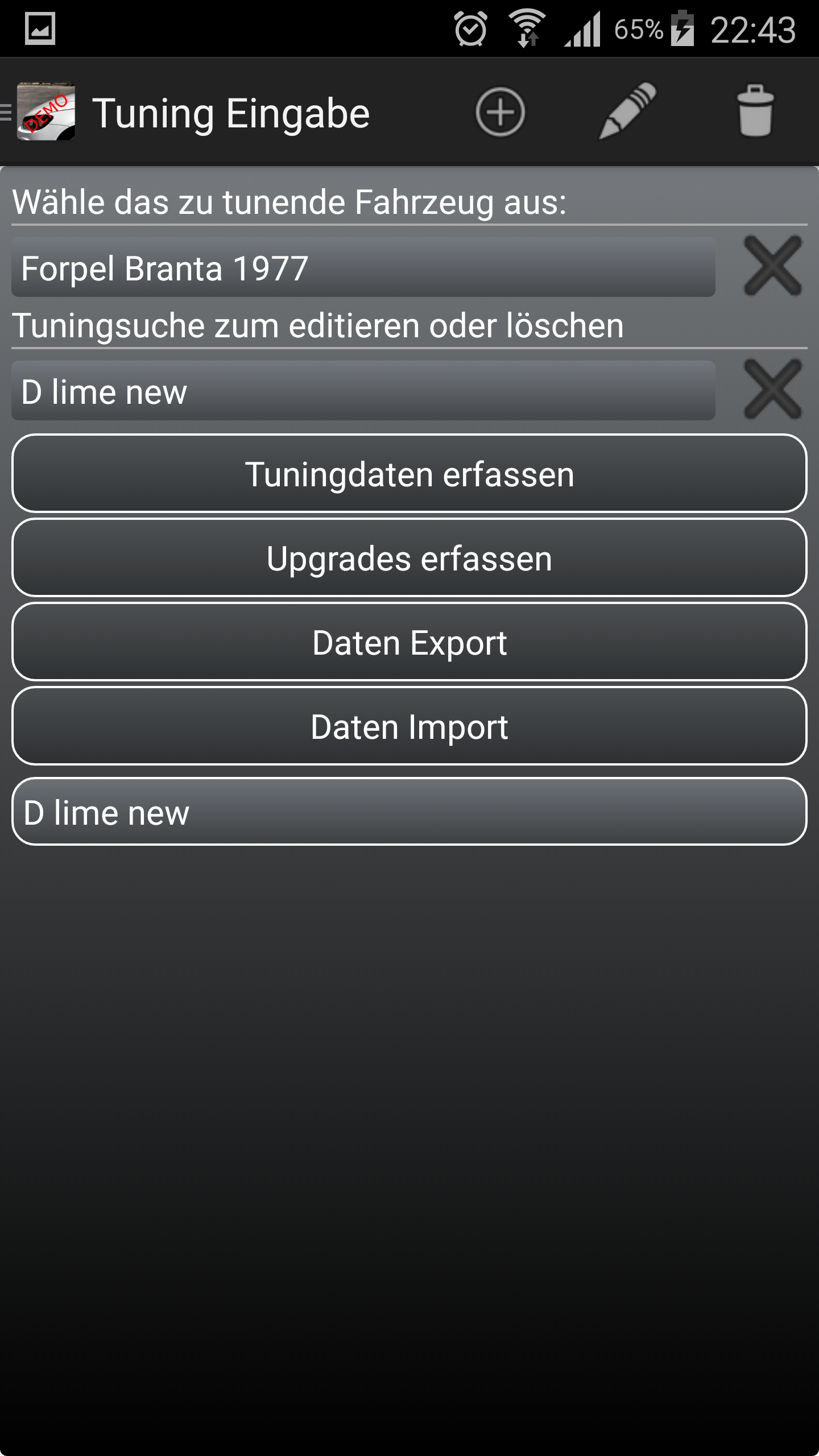Open the vehicle field Forpel Branta 1977

click(363, 268)
